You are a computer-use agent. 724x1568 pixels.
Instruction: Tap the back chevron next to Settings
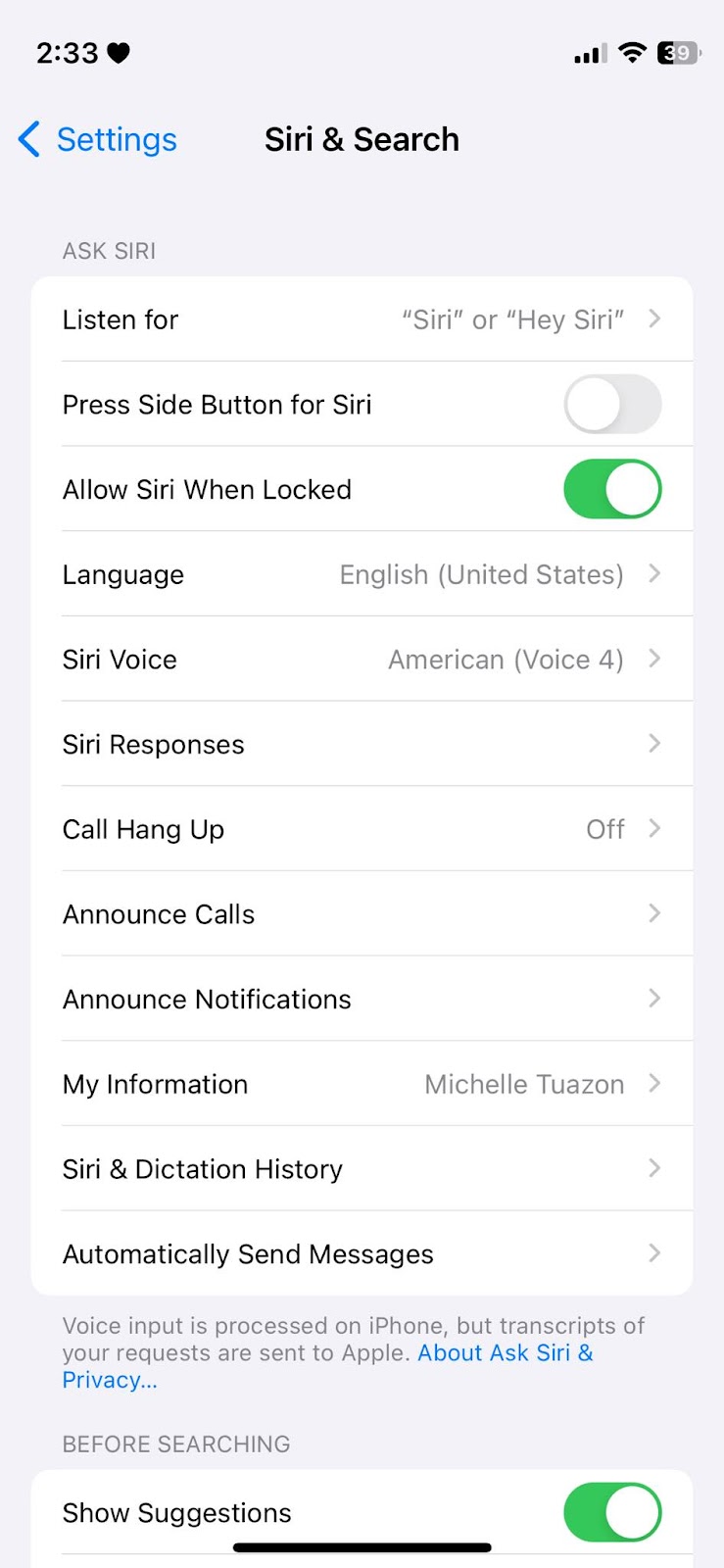click(28, 139)
